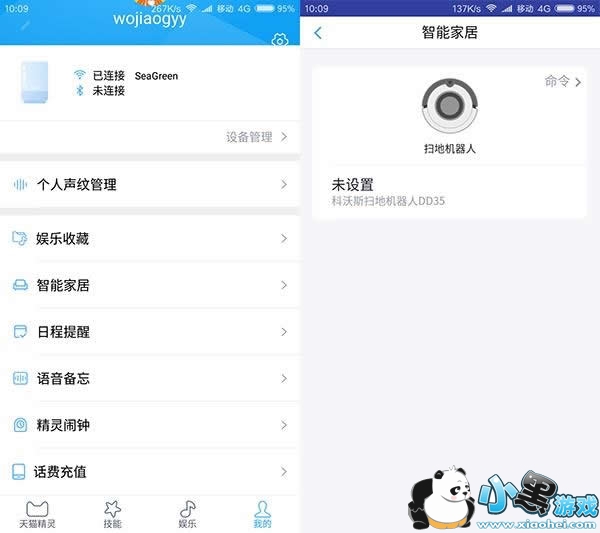Open 精灵闹钟 alarm clock
600x533 pixels.
pos(150,425)
